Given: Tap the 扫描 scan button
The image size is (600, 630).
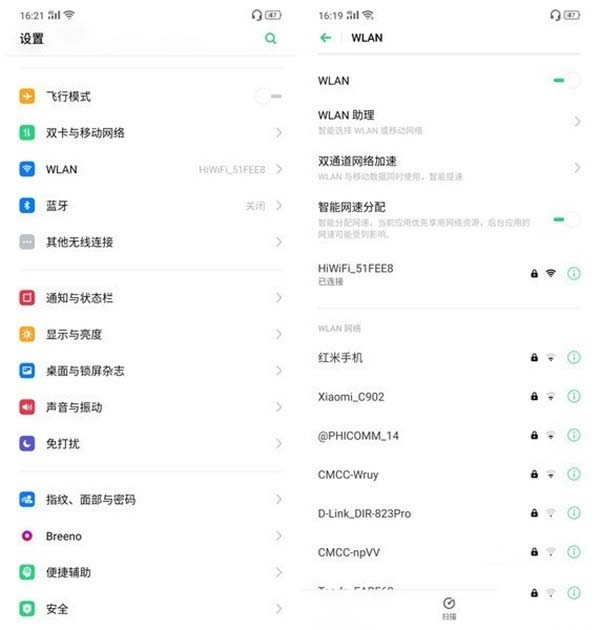Looking at the screenshot, I should pyautogui.click(x=449, y=608).
